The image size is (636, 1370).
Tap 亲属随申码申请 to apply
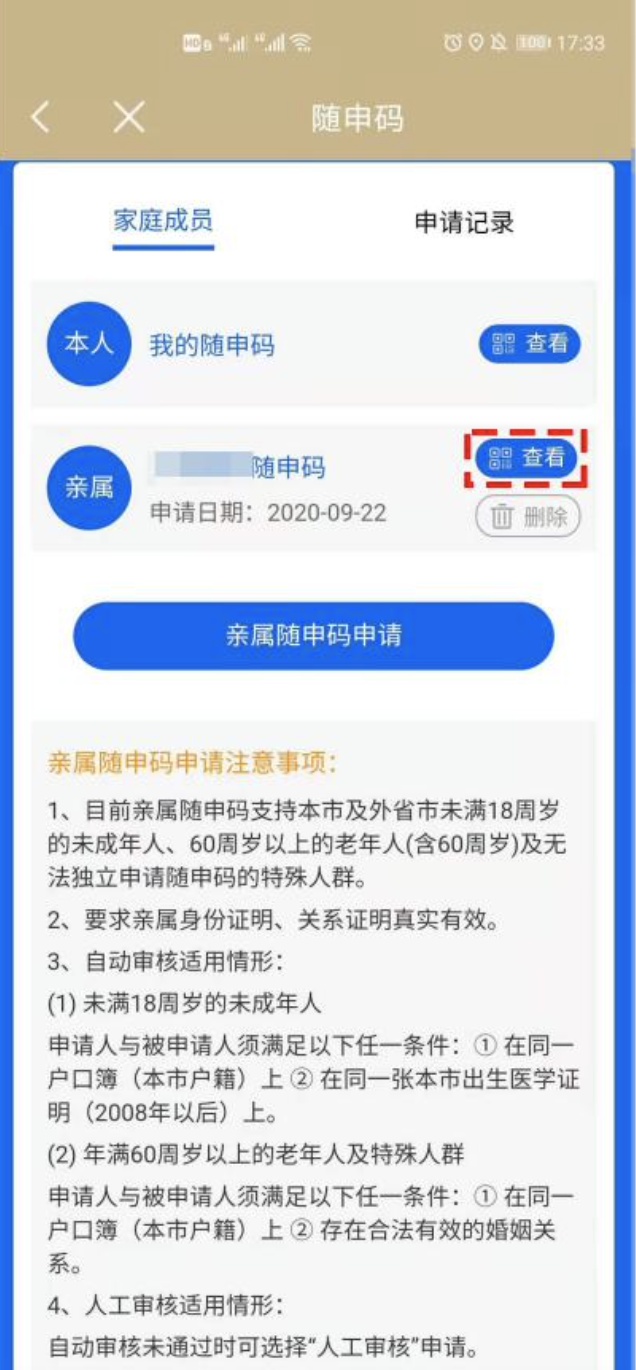313,636
